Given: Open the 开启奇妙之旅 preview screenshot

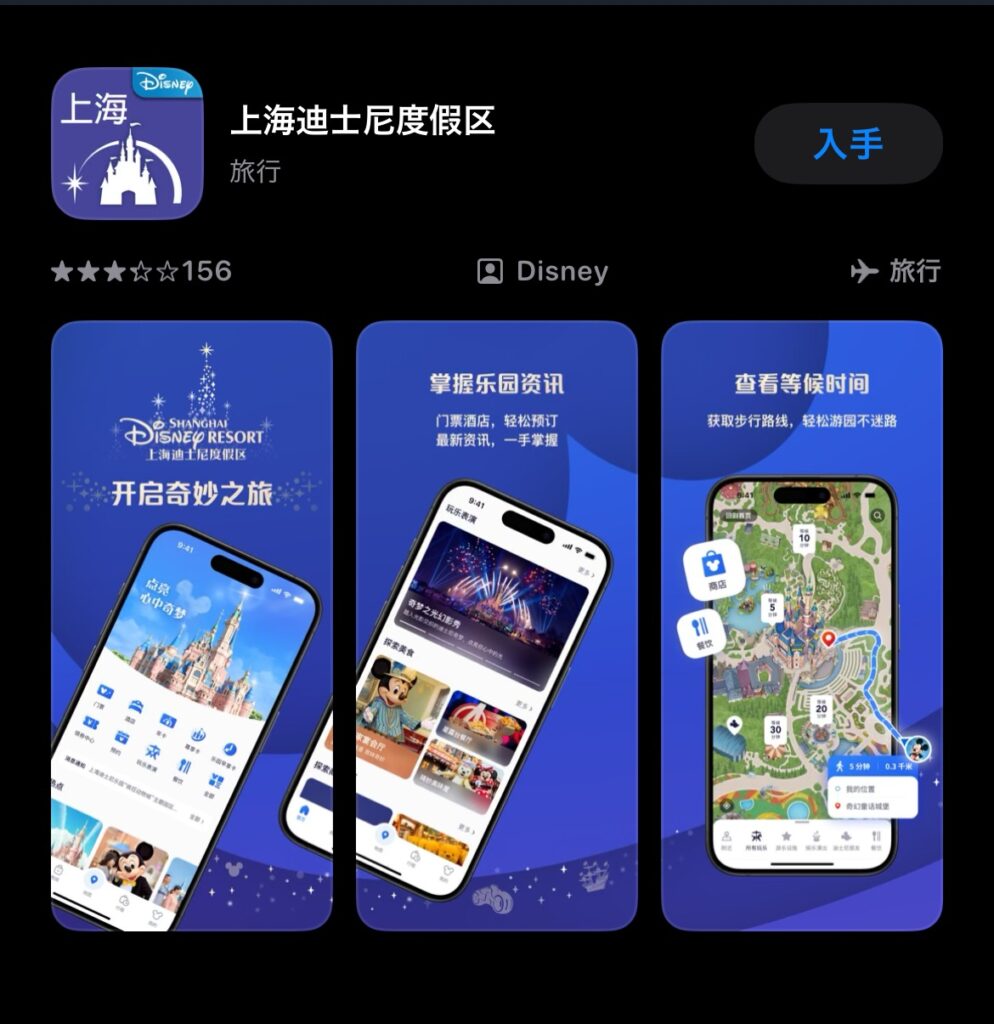Looking at the screenshot, I should coord(192,625).
